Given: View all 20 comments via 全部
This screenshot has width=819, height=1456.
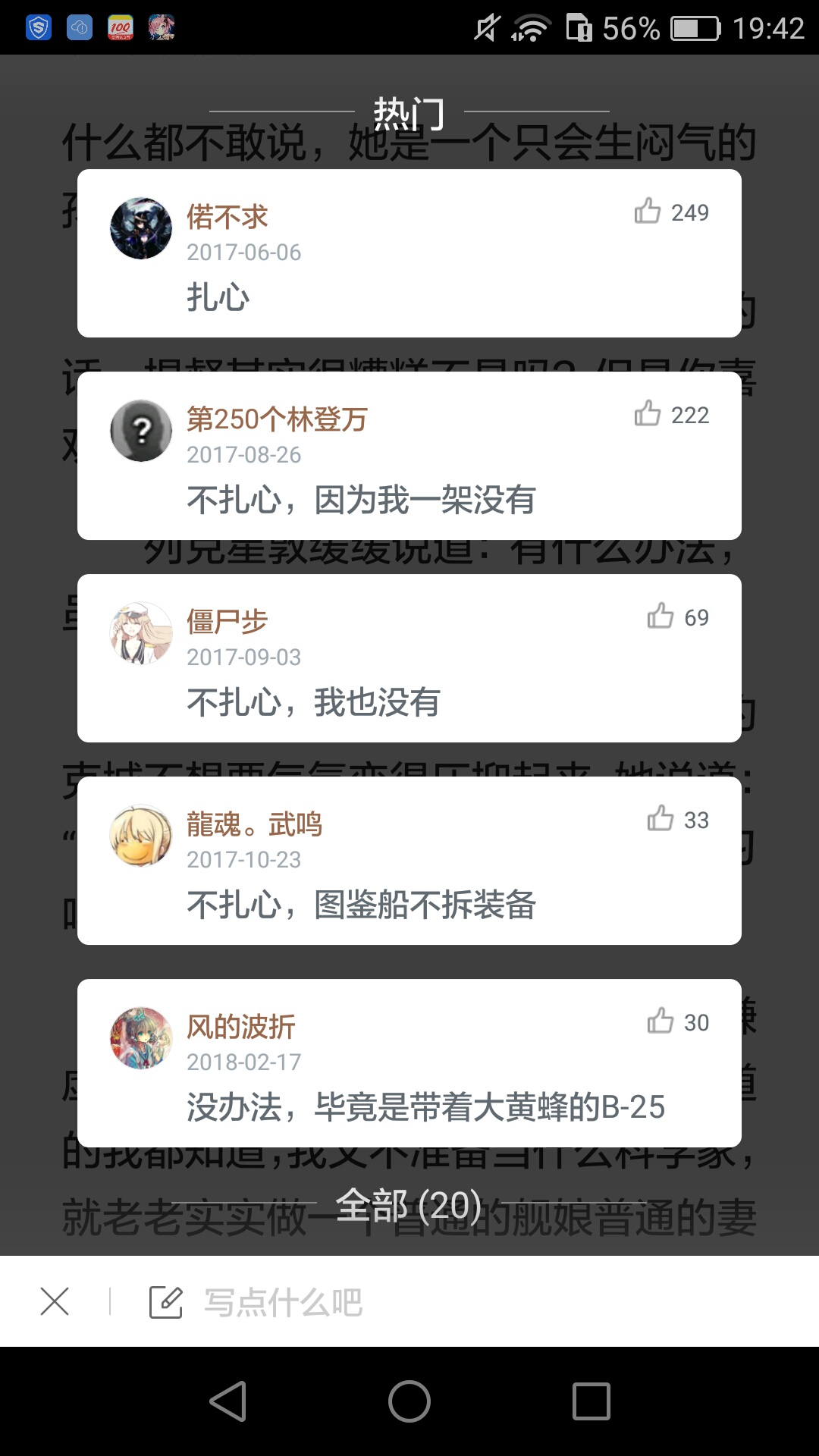Looking at the screenshot, I should [409, 1205].
